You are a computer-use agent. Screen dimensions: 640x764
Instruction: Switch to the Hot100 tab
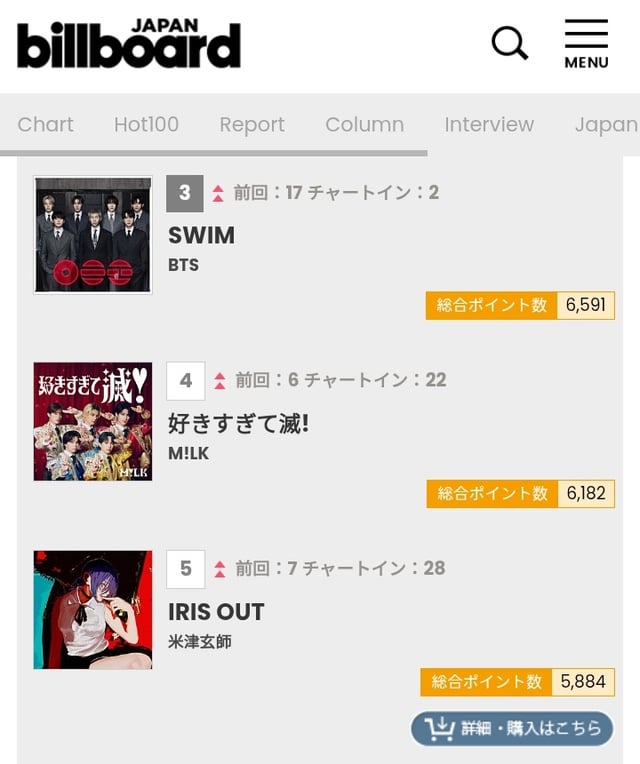[146, 124]
